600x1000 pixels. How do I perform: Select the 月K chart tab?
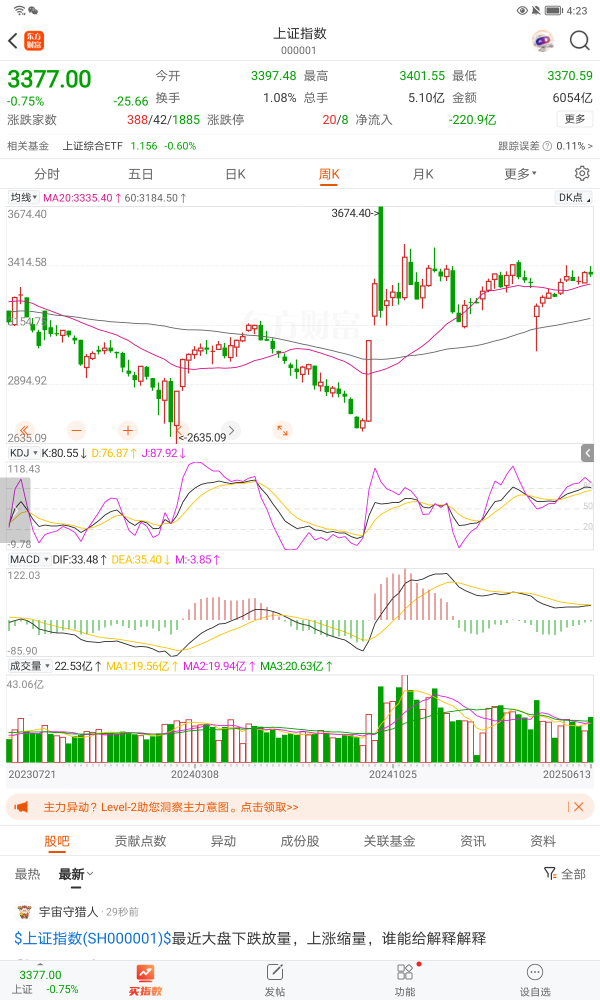click(x=423, y=174)
